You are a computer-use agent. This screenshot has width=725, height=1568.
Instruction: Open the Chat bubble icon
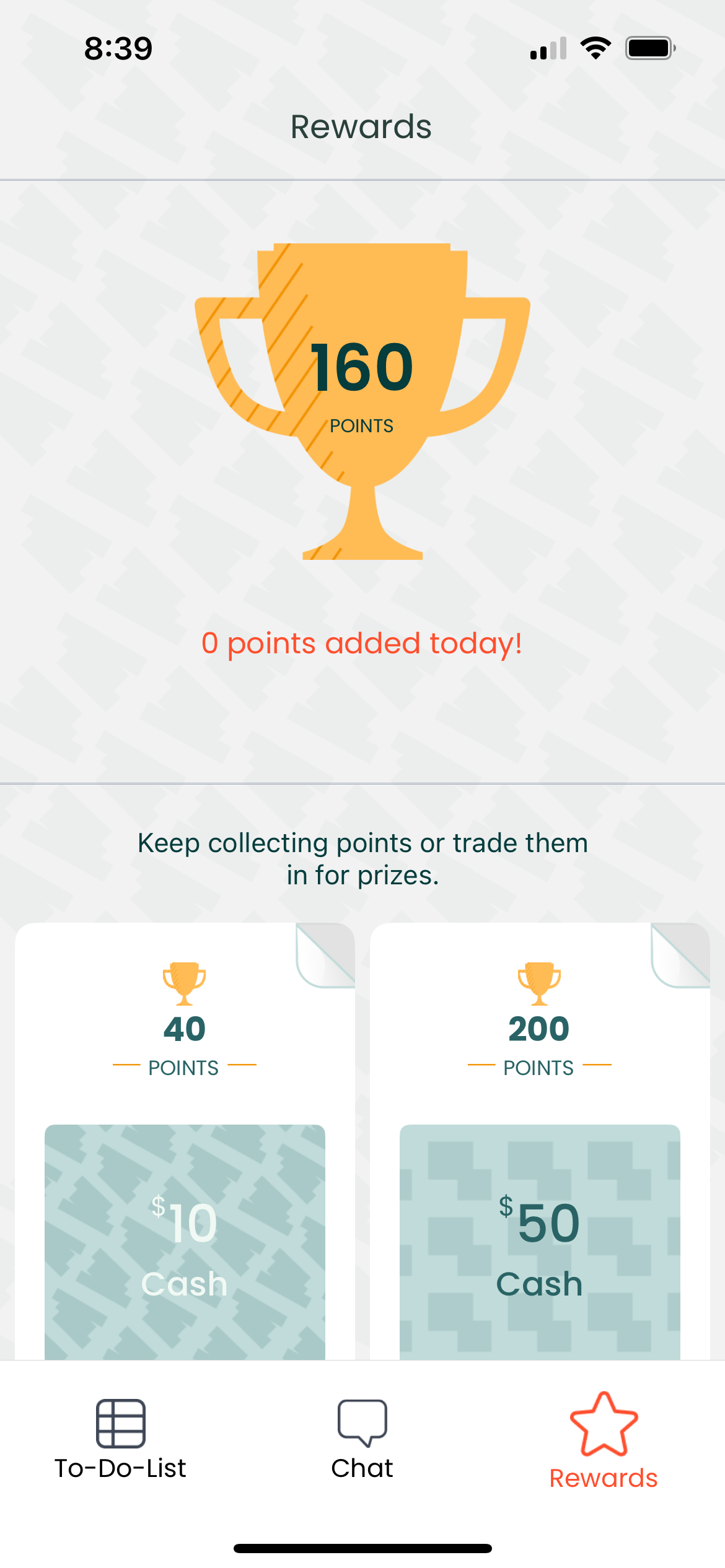tap(362, 1421)
